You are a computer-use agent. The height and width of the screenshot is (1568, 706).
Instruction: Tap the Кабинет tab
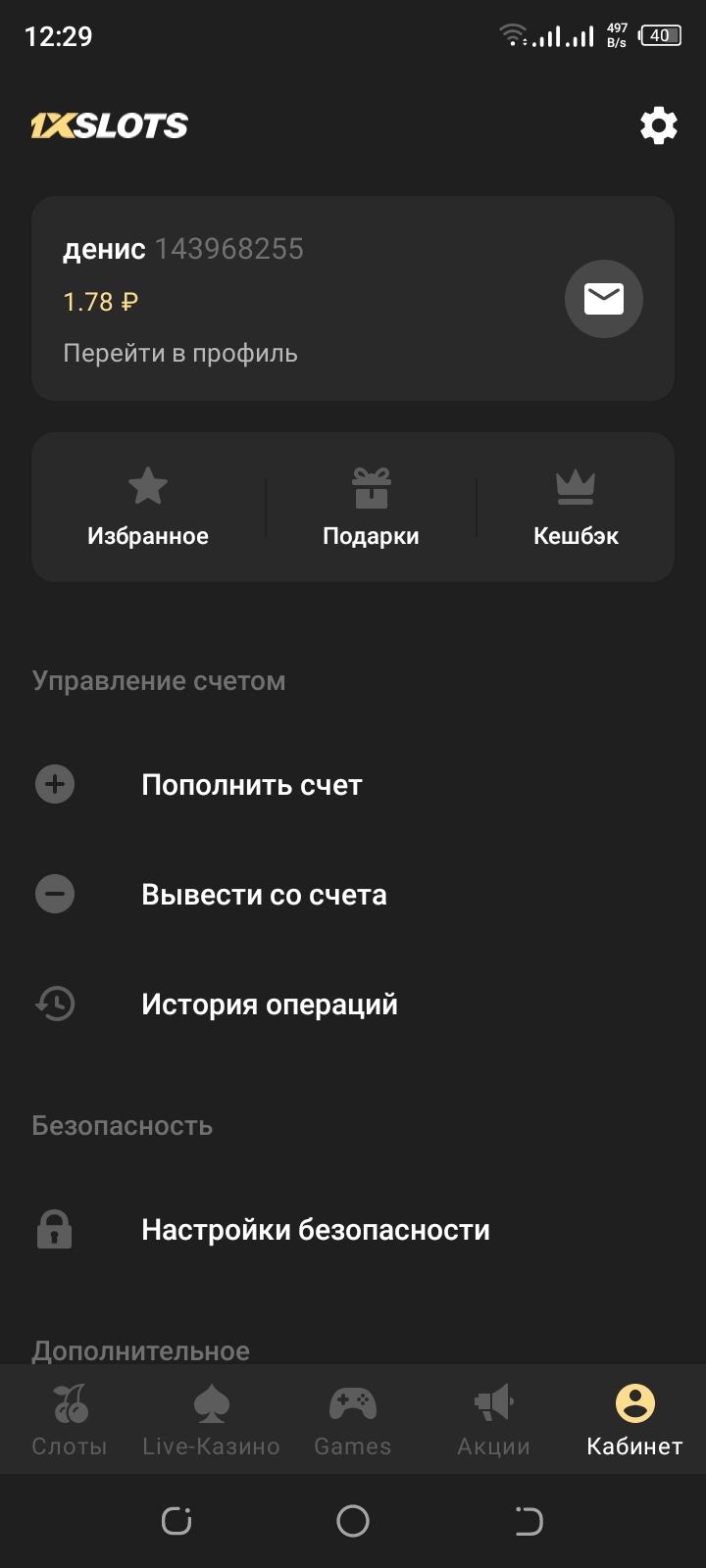(x=634, y=1419)
